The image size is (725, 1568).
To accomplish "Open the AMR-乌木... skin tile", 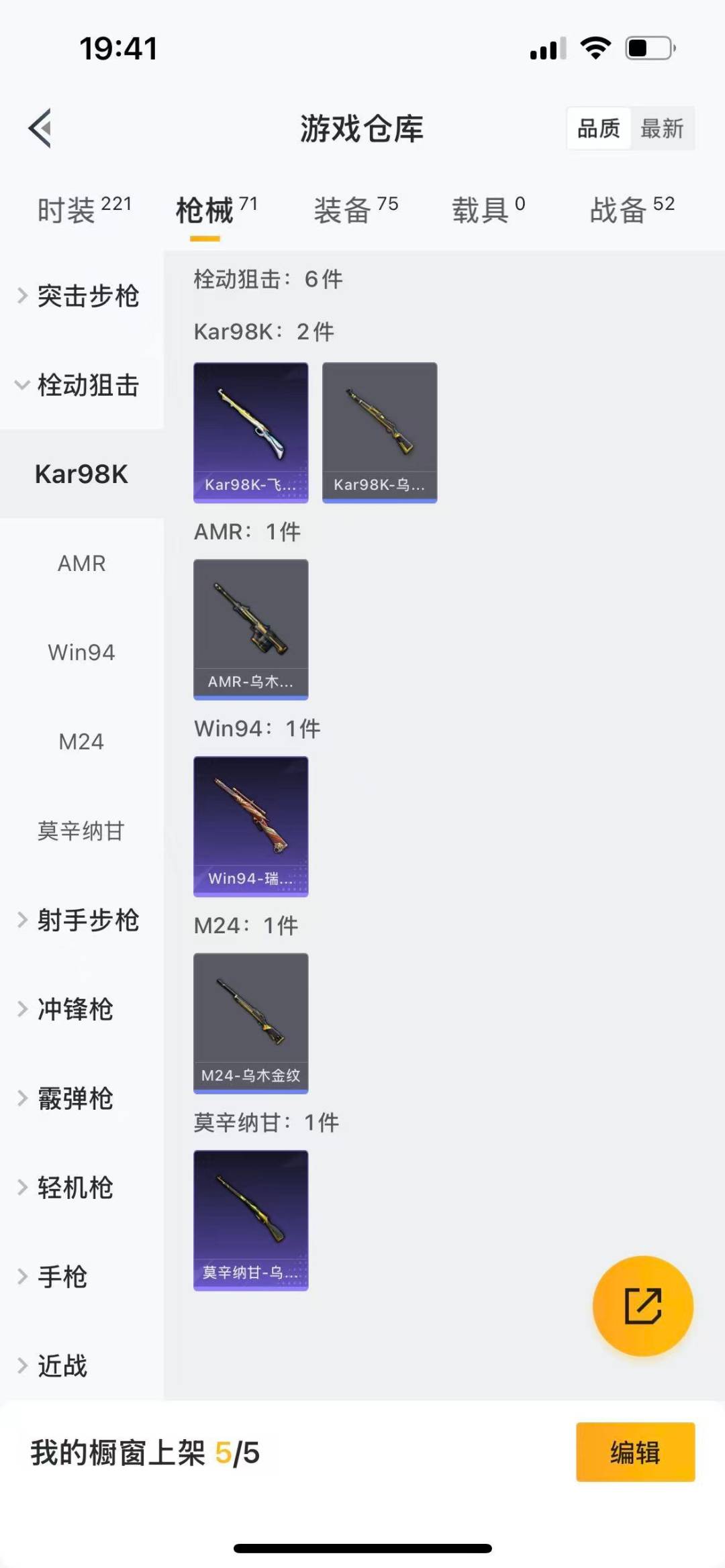I will (x=250, y=629).
